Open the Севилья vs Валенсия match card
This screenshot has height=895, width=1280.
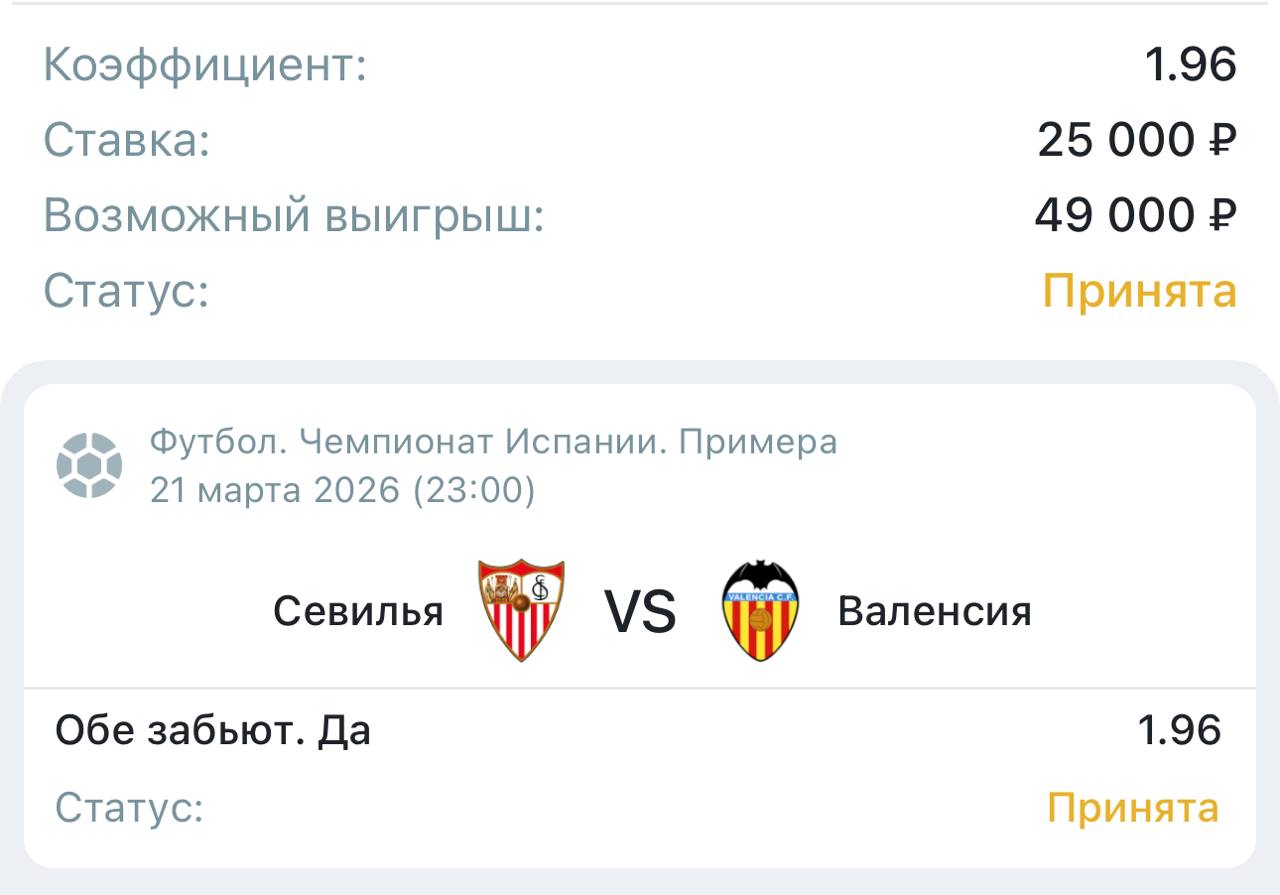[640, 610]
